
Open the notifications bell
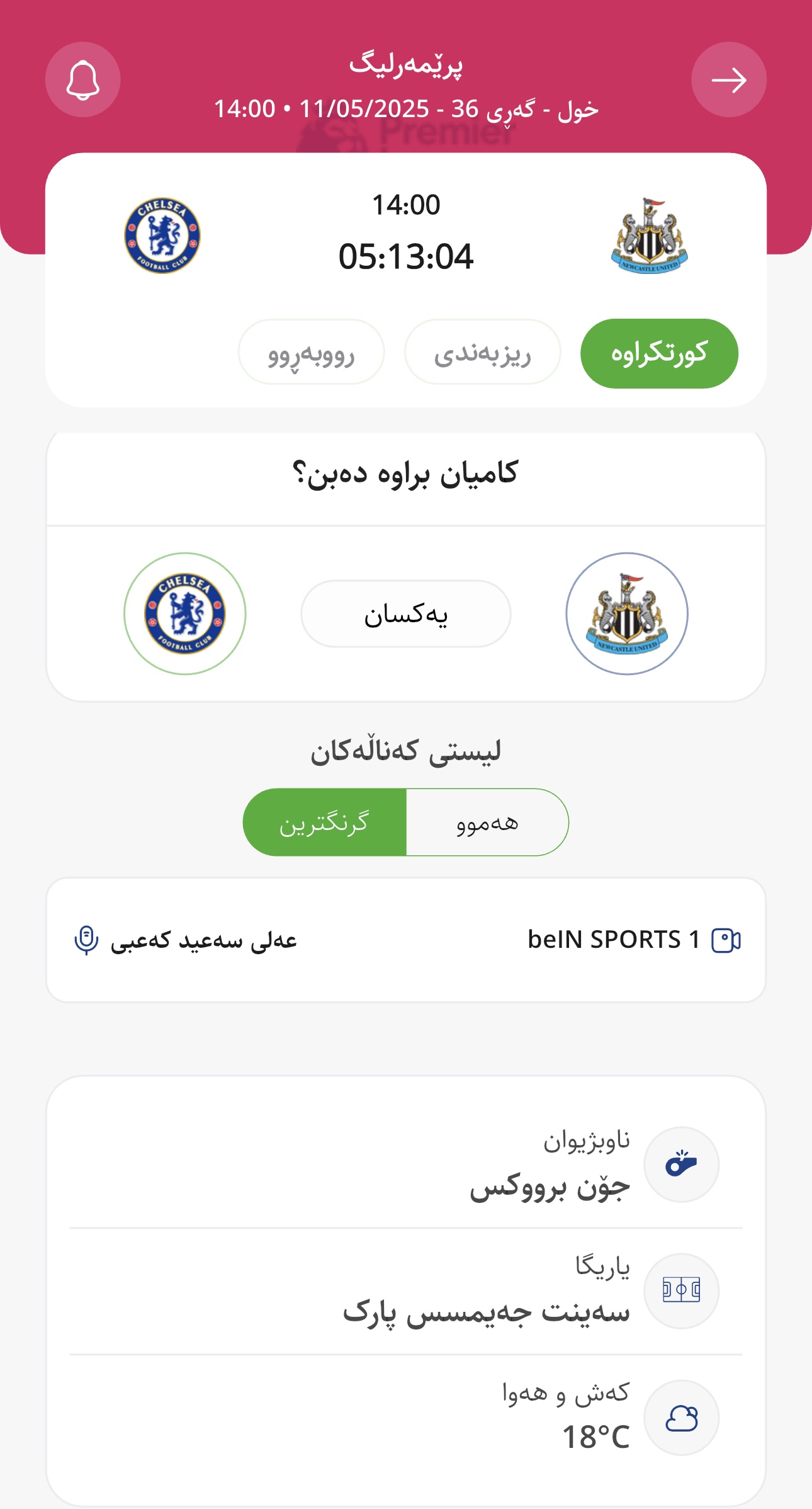[x=82, y=80]
